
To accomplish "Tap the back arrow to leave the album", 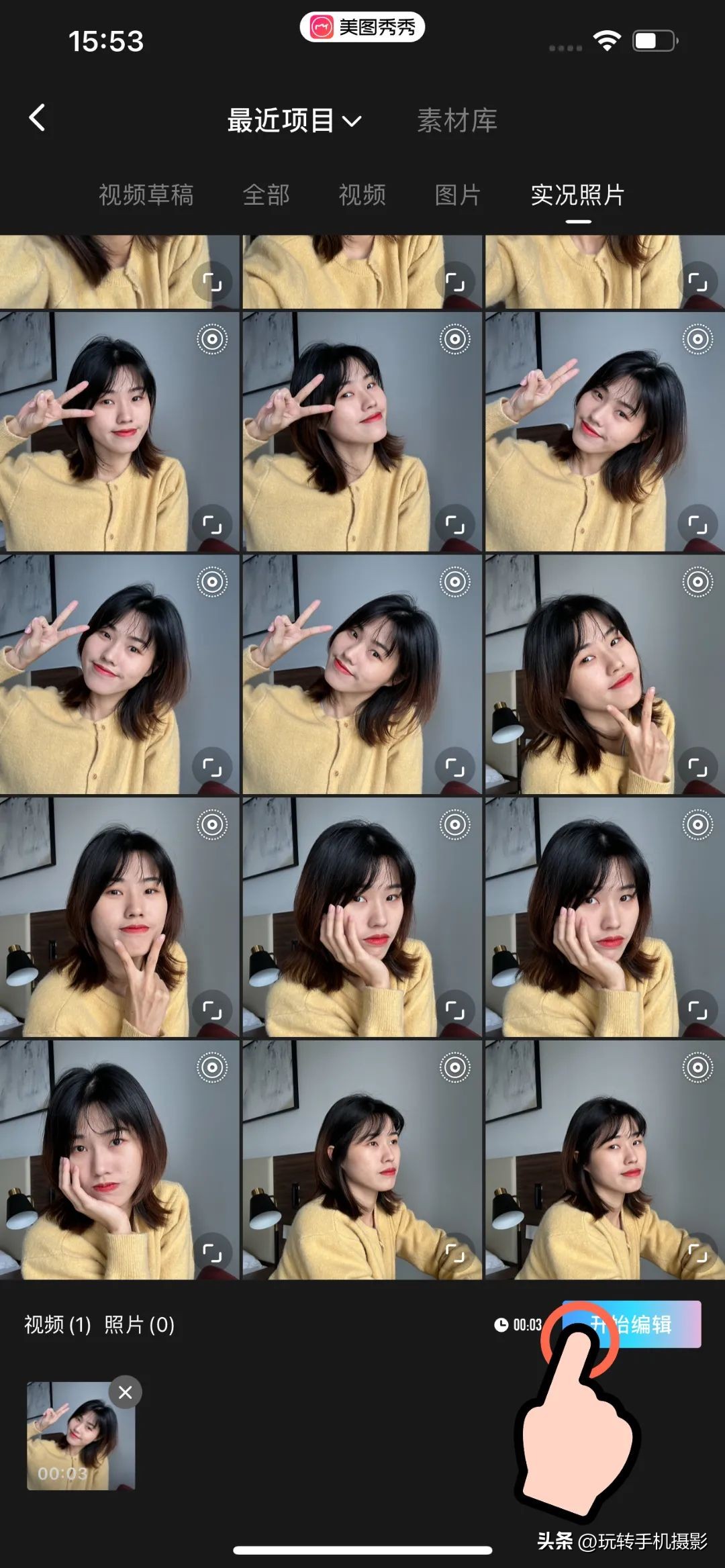I will 37,117.
